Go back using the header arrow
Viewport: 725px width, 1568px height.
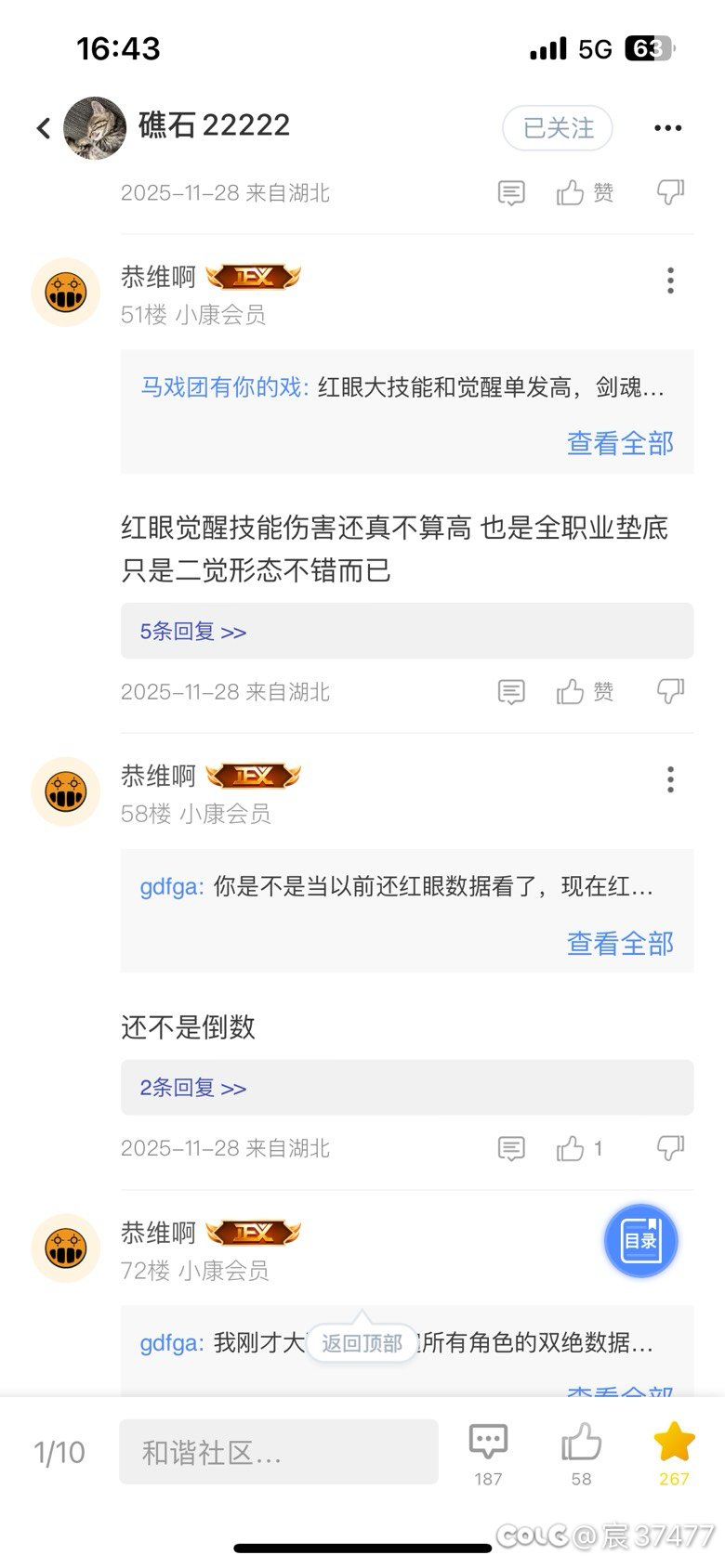point(43,128)
